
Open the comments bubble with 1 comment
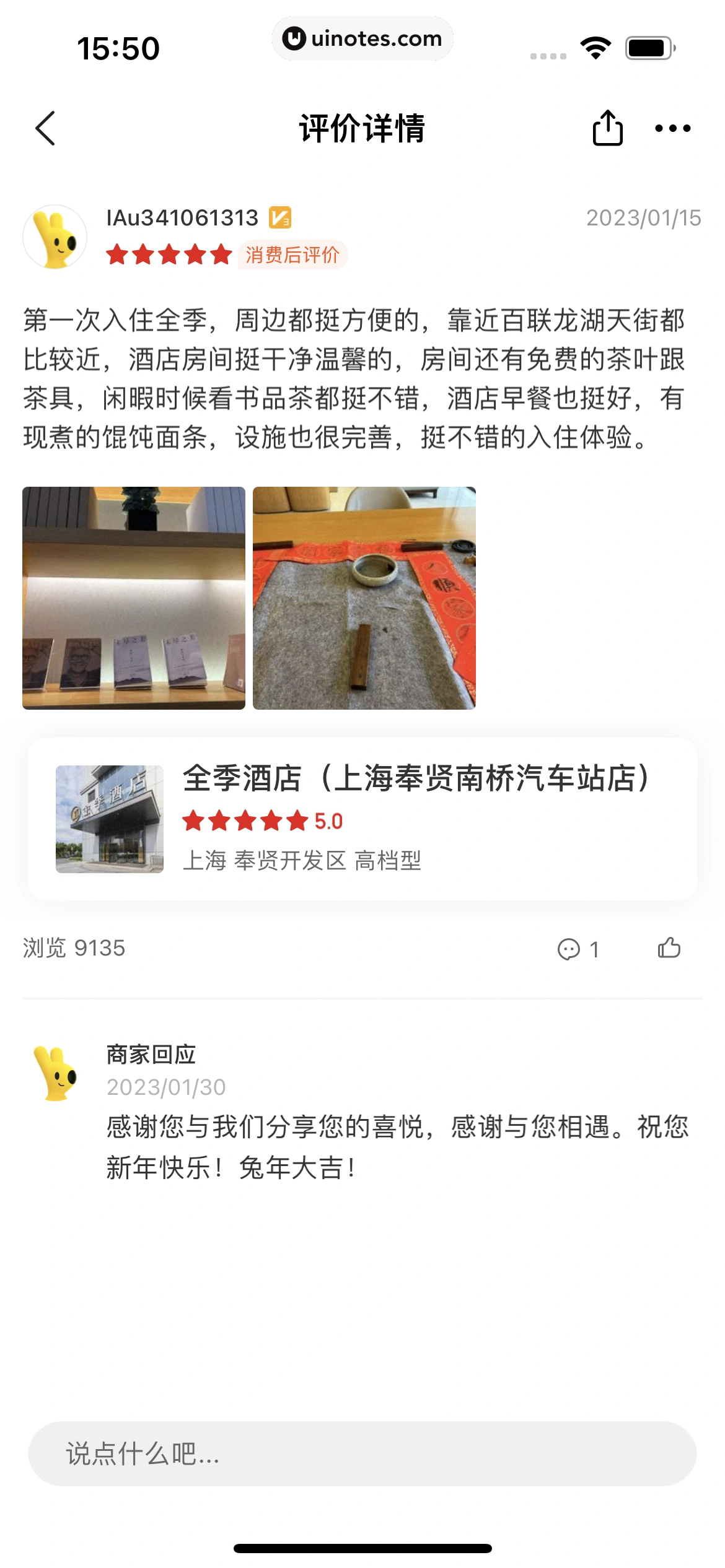click(578, 949)
